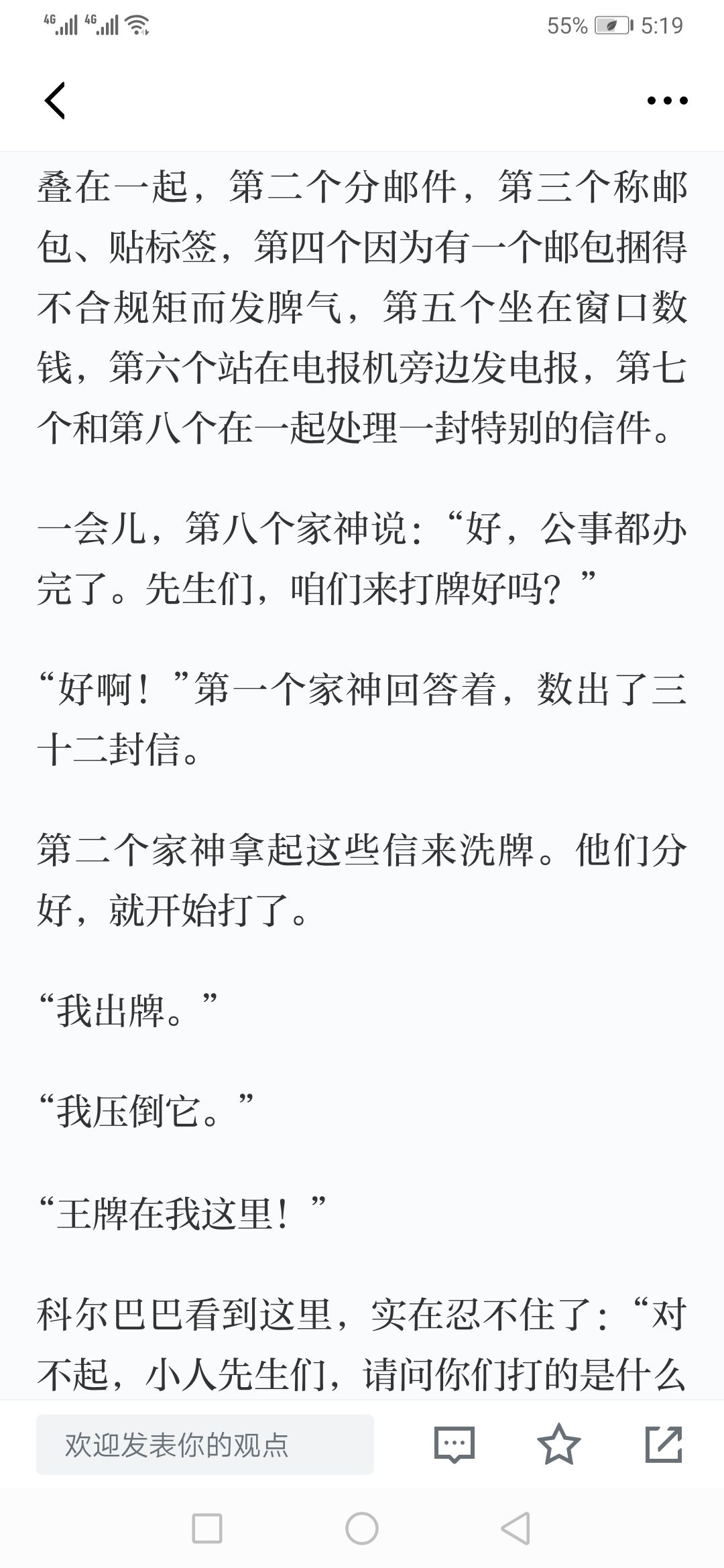The width and height of the screenshot is (724, 1568).
Task: Favorite this article with the star
Action: pos(559,1444)
